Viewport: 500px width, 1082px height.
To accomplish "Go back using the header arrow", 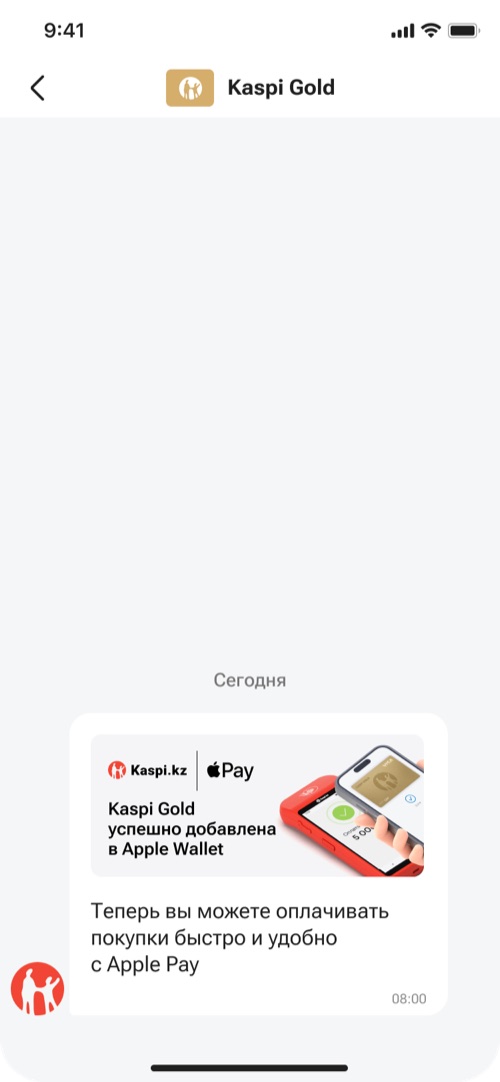I will coord(37,88).
